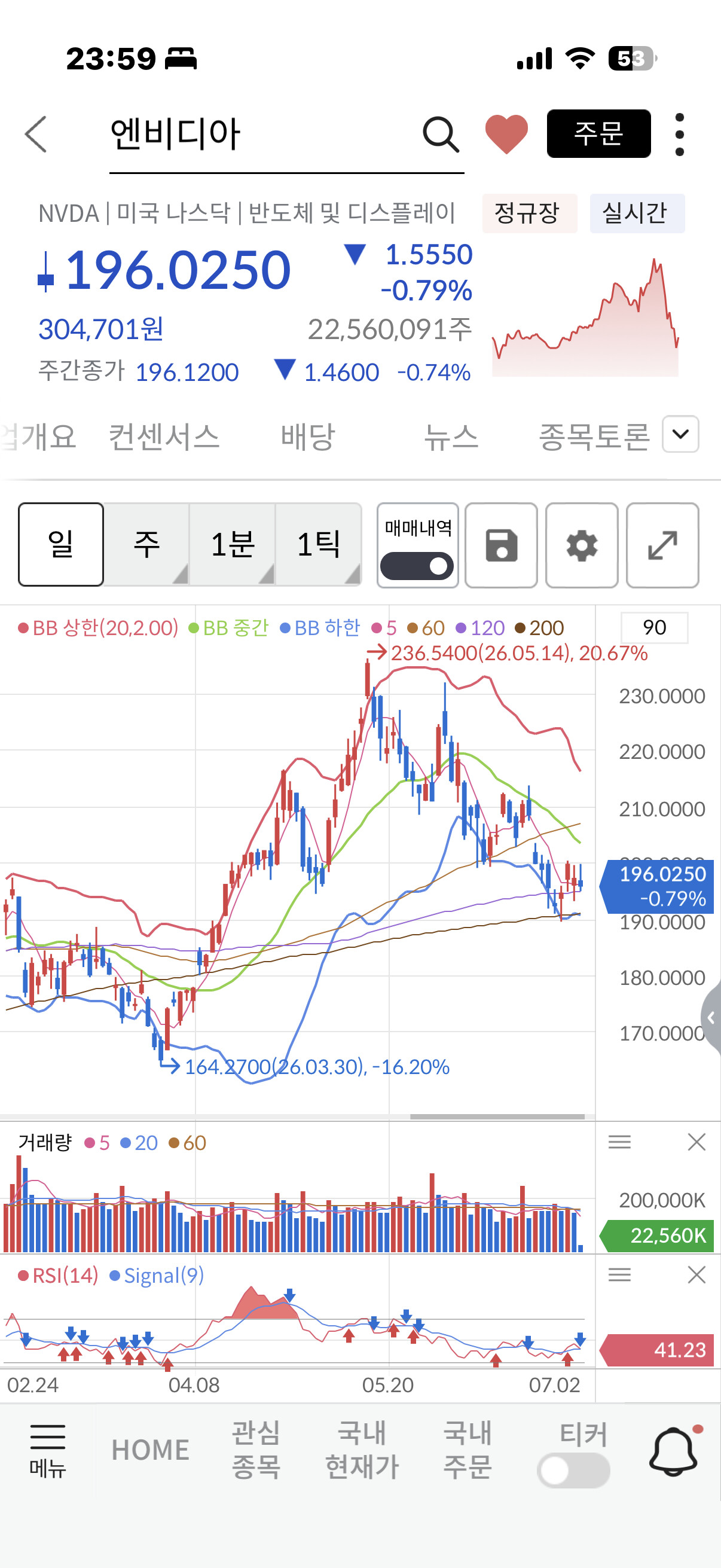Select the 주 weekly chart interval
This screenshot has width=721, height=1568.
146,544
